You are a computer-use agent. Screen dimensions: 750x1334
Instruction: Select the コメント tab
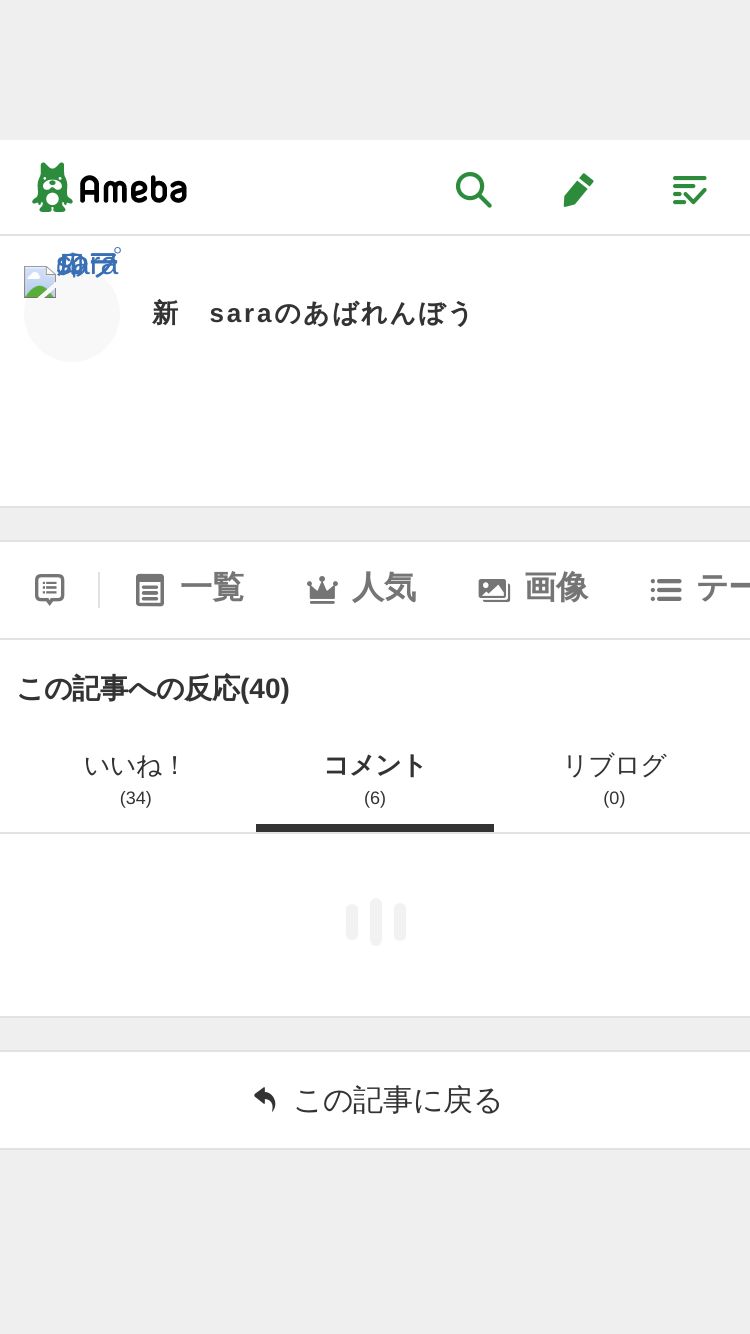click(375, 779)
